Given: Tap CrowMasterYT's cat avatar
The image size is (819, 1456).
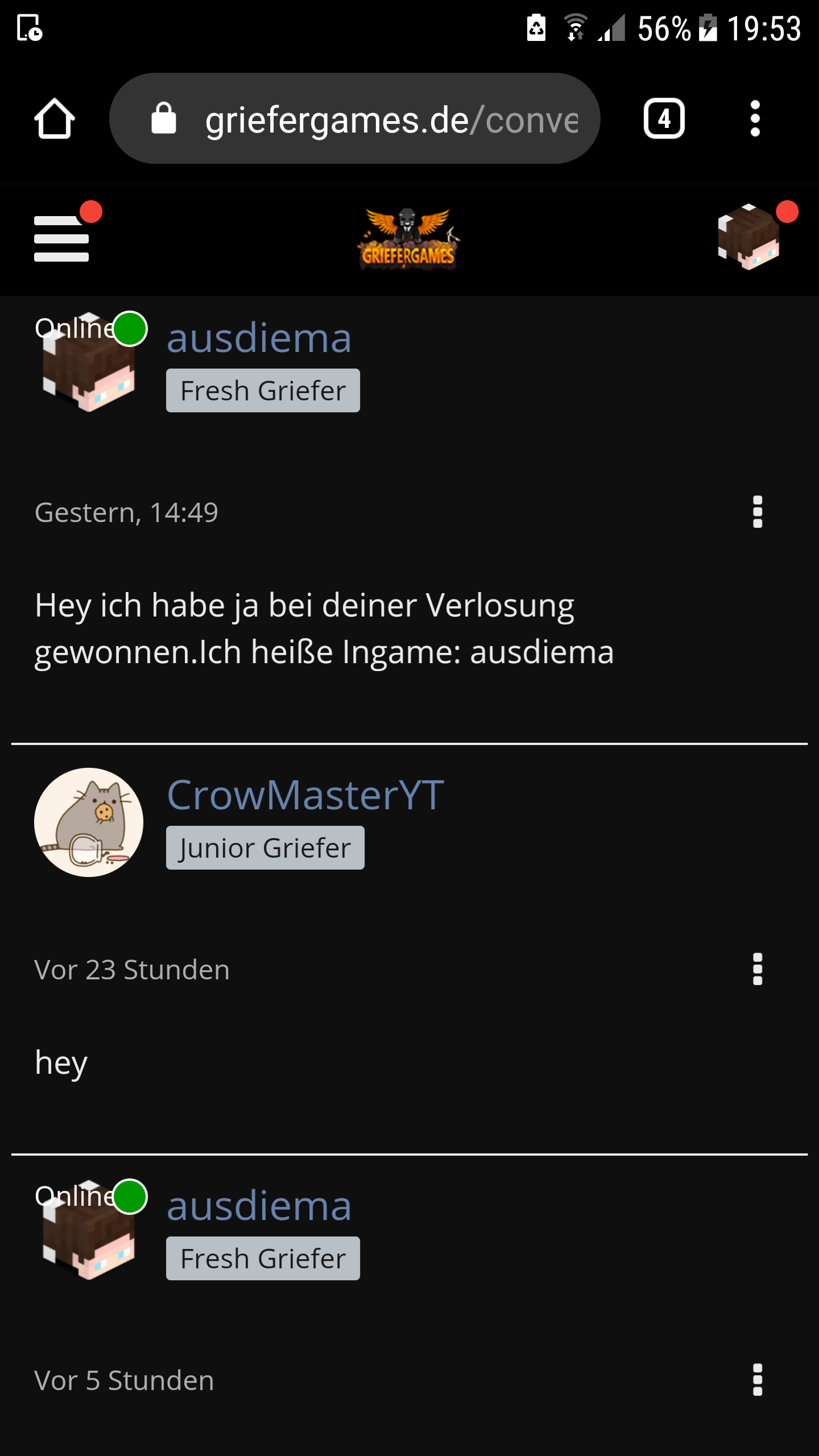Looking at the screenshot, I should point(89,822).
